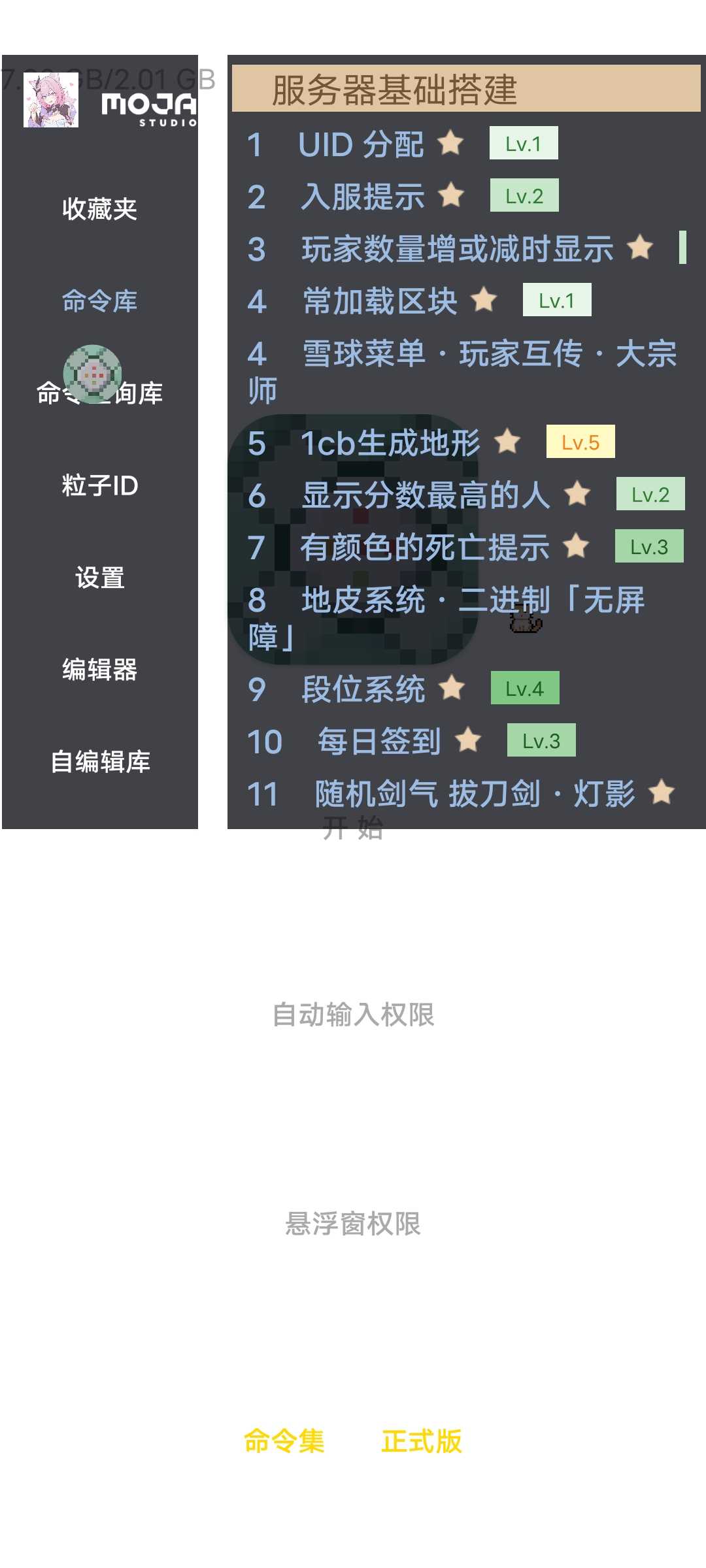Screen dimensions: 706x1568
Task: Open 玩家数量增或减时显示 entry
Action: click(456, 249)
